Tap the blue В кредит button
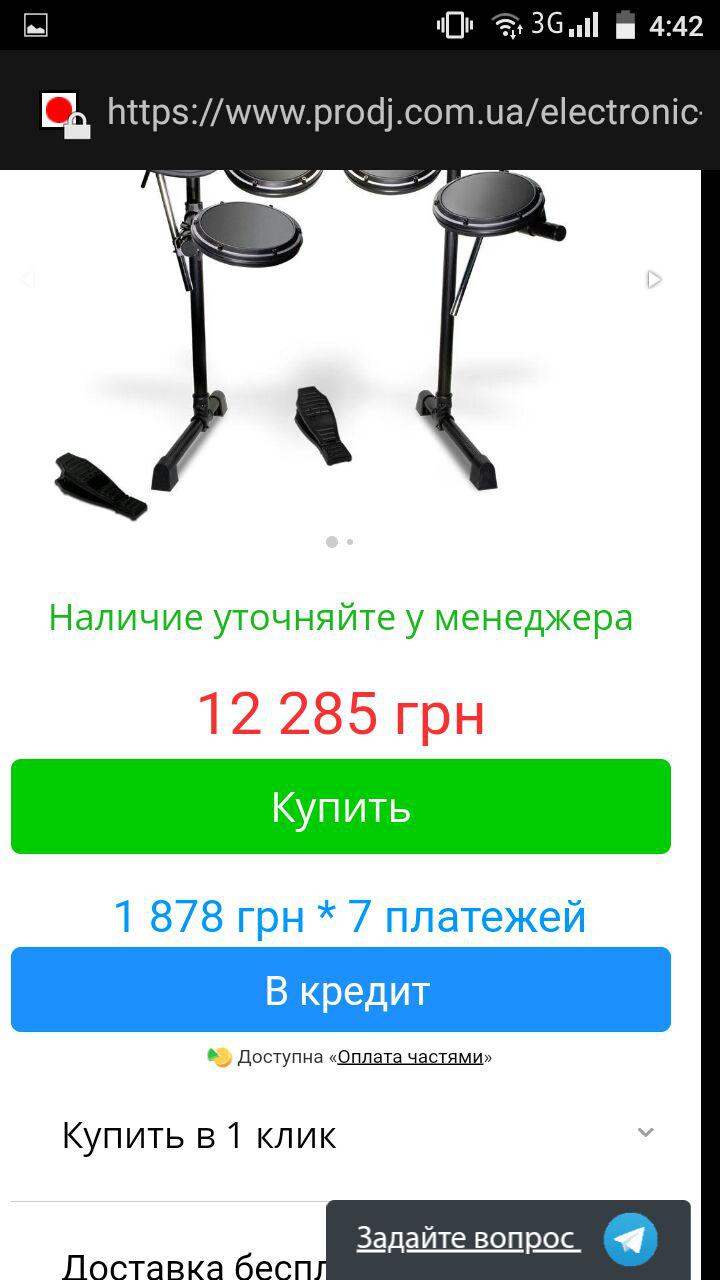720x1280 pixels. pos(340,990)
